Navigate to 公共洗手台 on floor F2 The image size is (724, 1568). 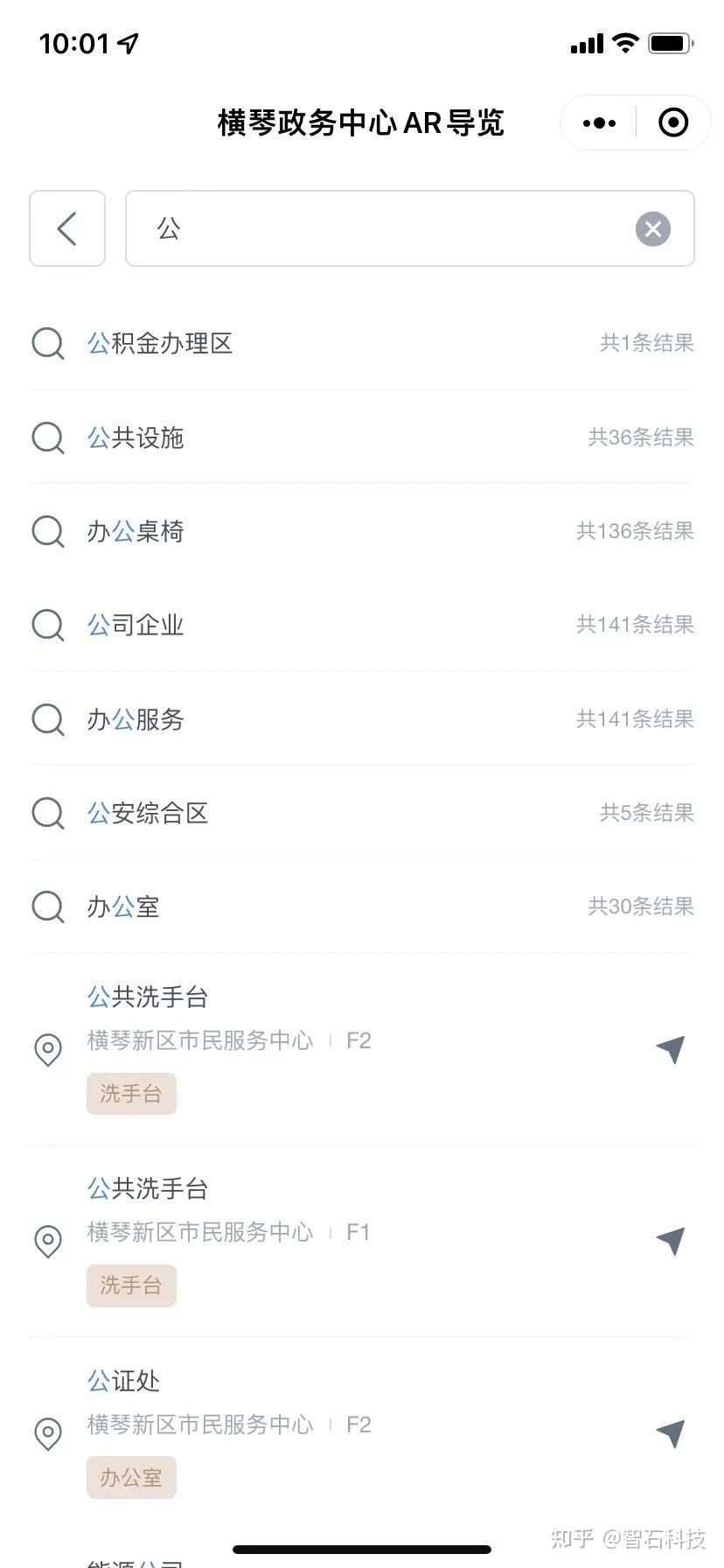(x=670, y=1048)
